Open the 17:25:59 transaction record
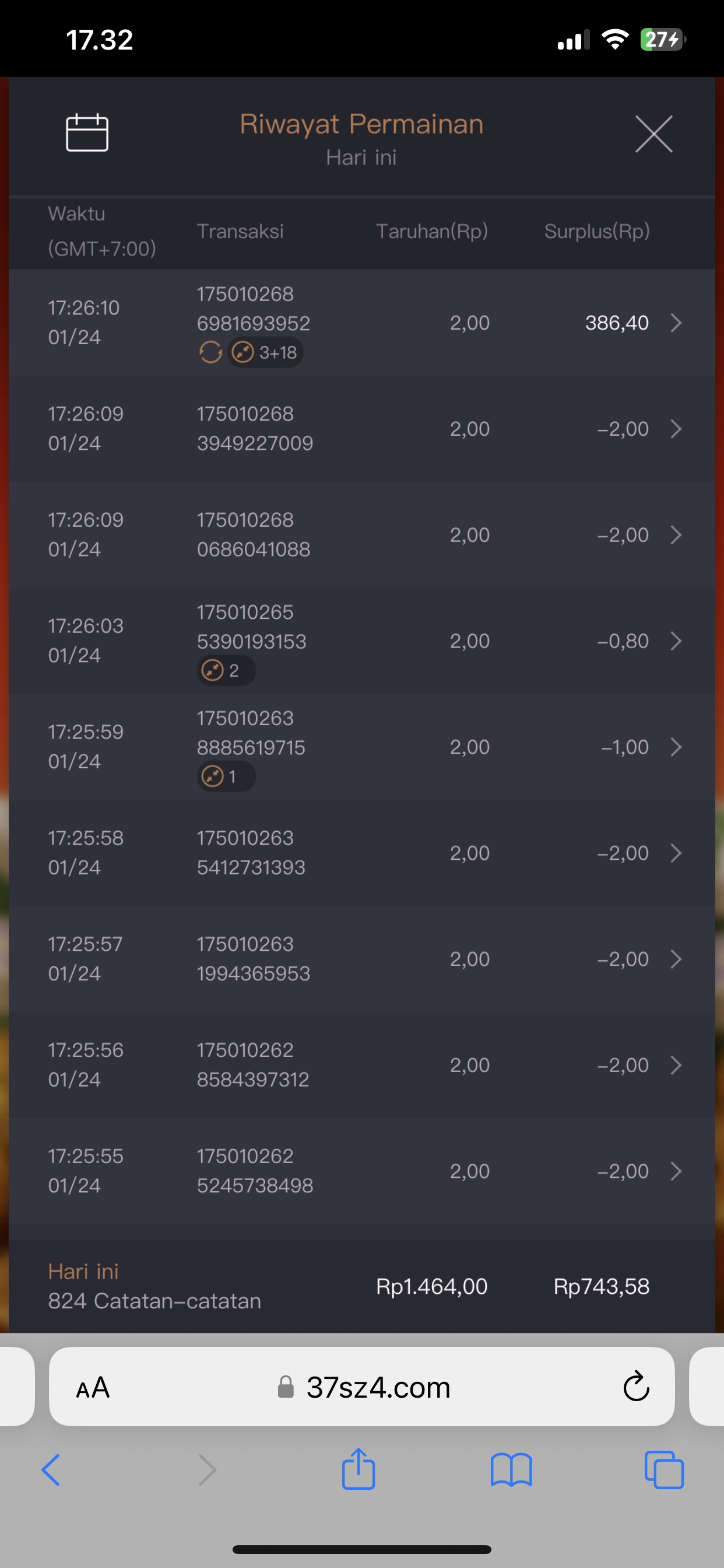Viewport: 724px width, 1568px height. click(x=676, y=747)
